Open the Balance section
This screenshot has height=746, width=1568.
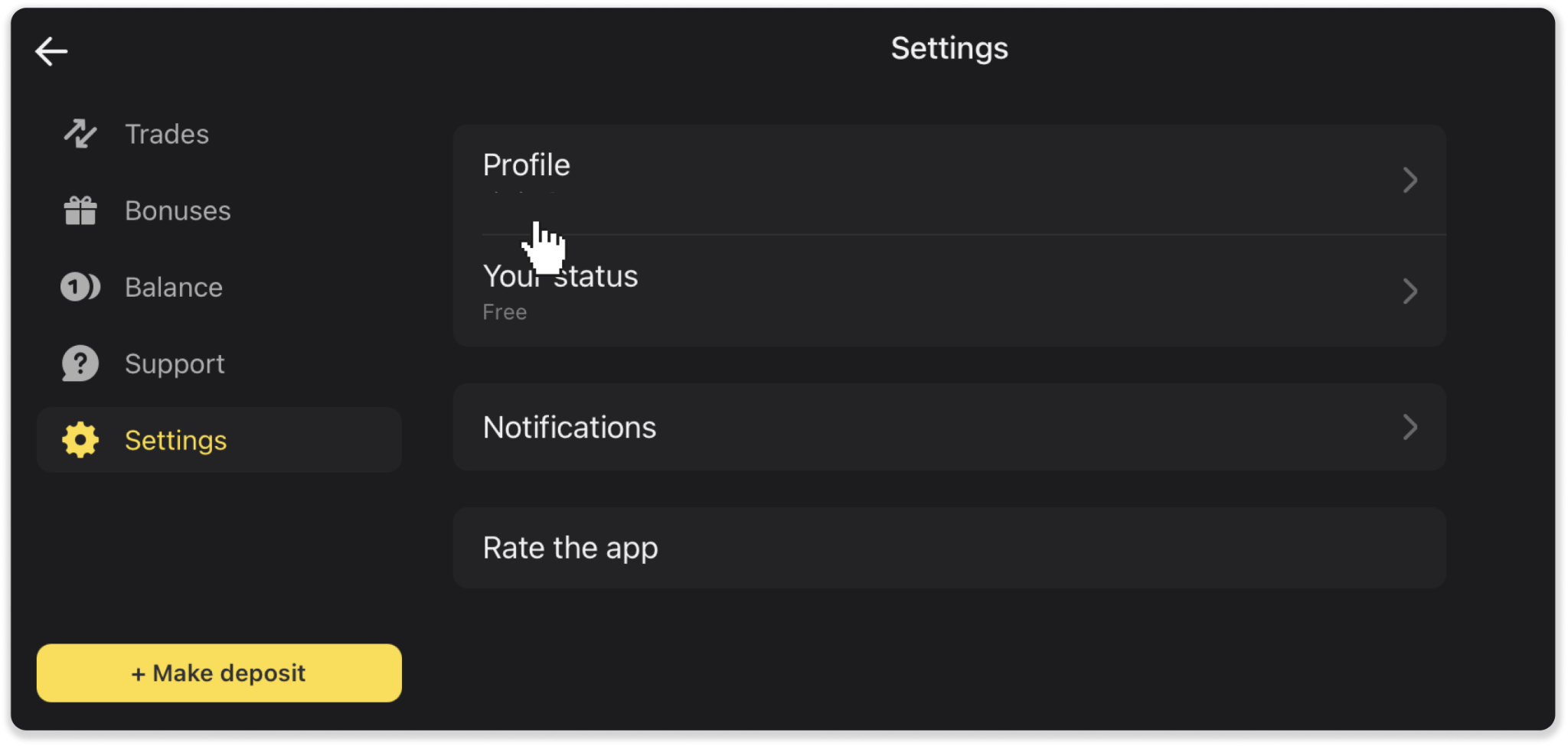pos(173,288)
